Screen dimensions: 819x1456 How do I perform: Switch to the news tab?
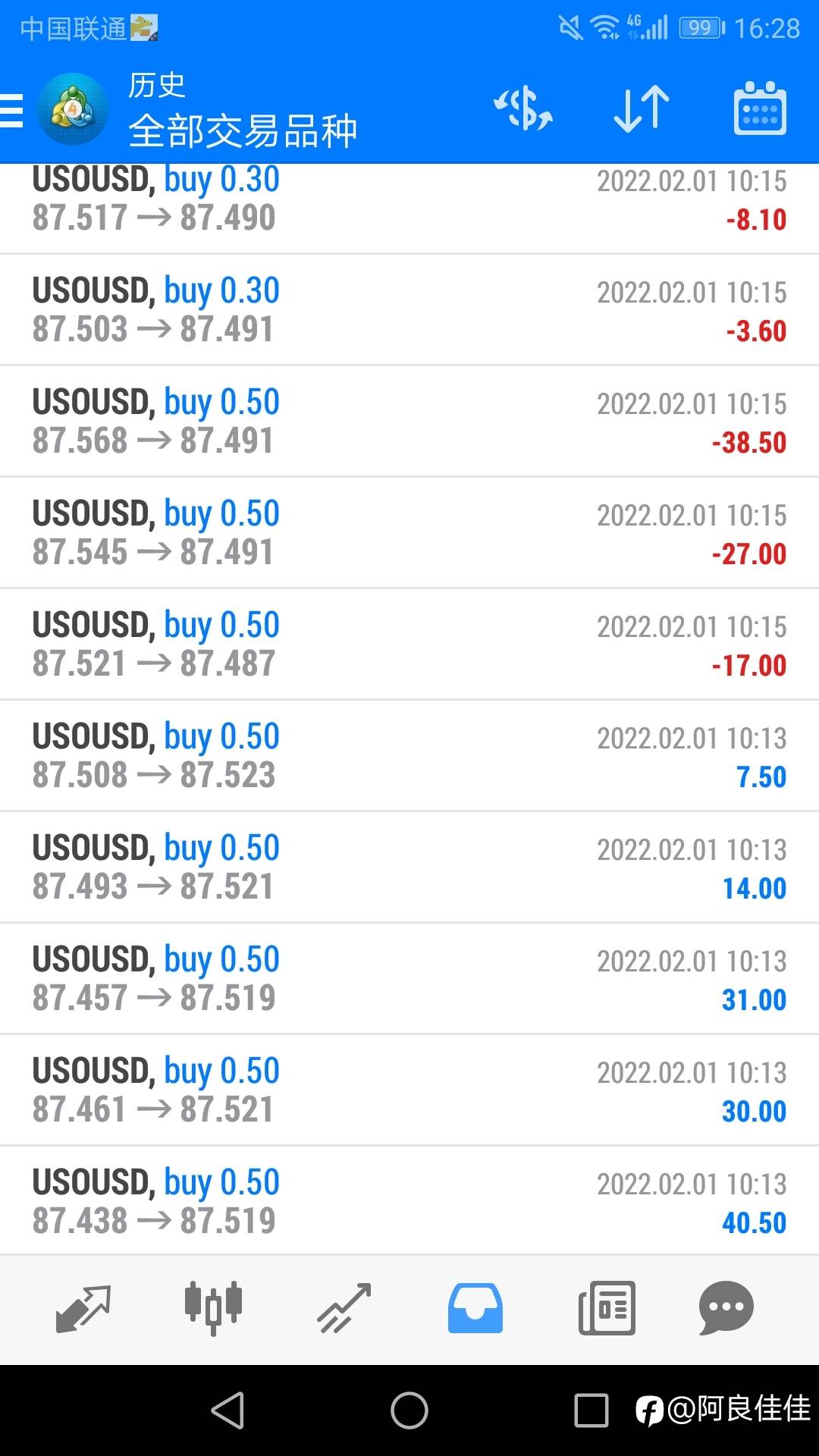[x=607, y=1309]
